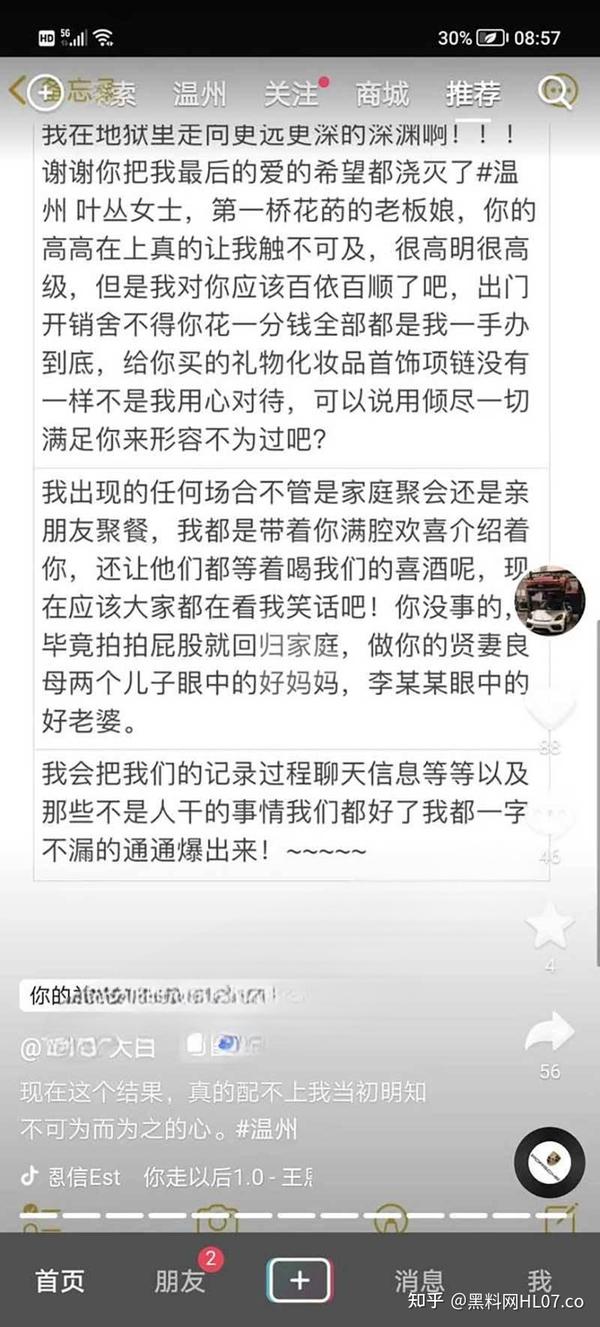Switch to the 关注 tab
This screenshot has height=1327, width=600.
(x=292, y=94)
